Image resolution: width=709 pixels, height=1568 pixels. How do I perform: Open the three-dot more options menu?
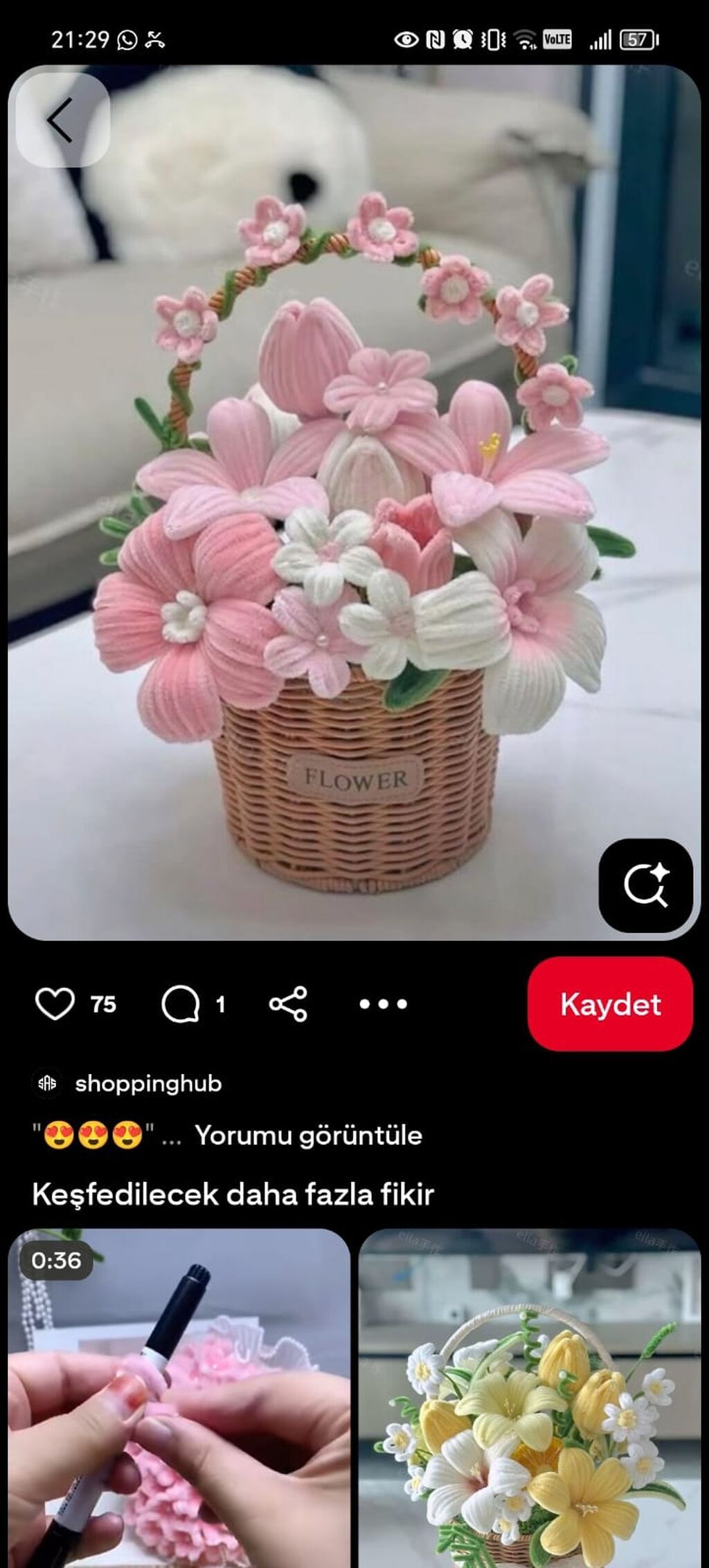(x=383, y=1004)
